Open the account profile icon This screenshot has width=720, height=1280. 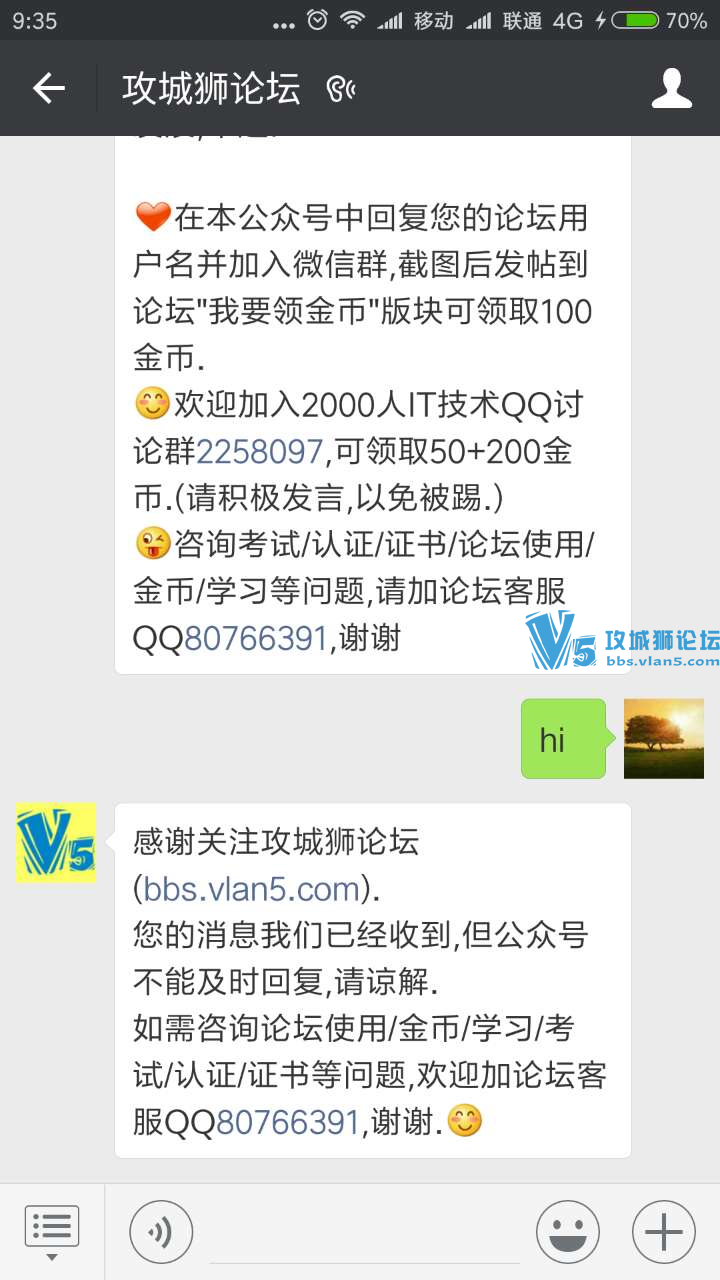point(671,89)
